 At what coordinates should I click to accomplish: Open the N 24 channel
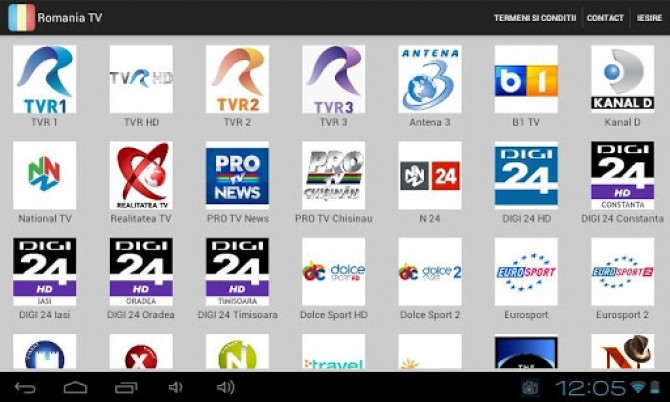click(x=430, y=176)
